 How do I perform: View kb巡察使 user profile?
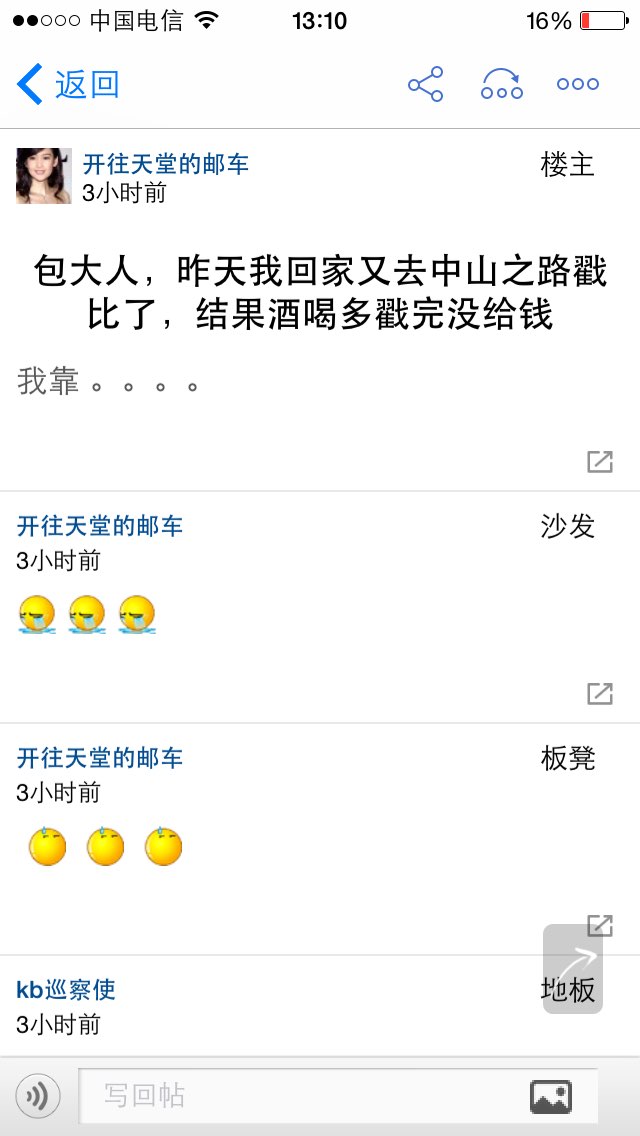[x=66, y=990]
